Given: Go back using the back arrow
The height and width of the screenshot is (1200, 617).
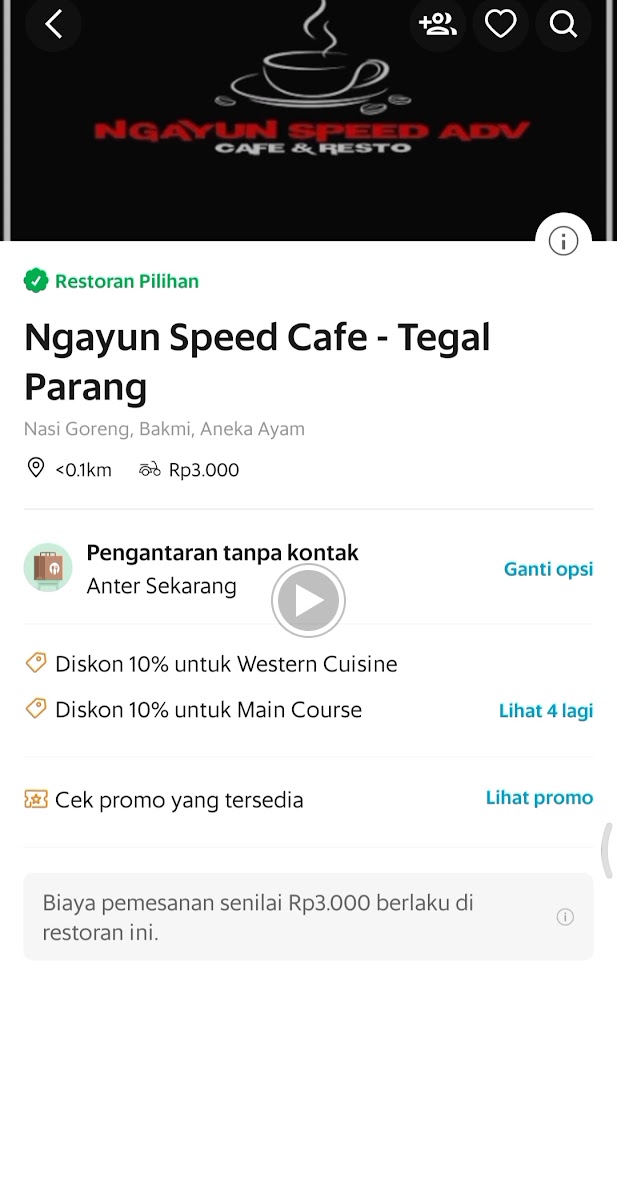Looking at the screenshot, I should pos(53,24).
